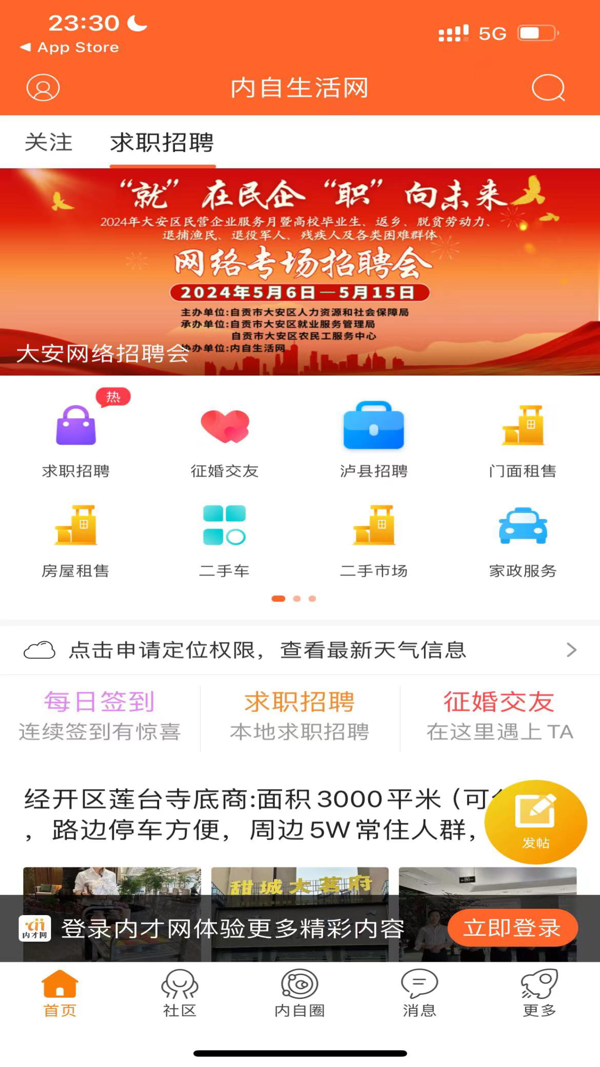Switch to the 关注 tab
This screenshot has width=600, height=1067.
pyautogui.click(x=48, y=142)
